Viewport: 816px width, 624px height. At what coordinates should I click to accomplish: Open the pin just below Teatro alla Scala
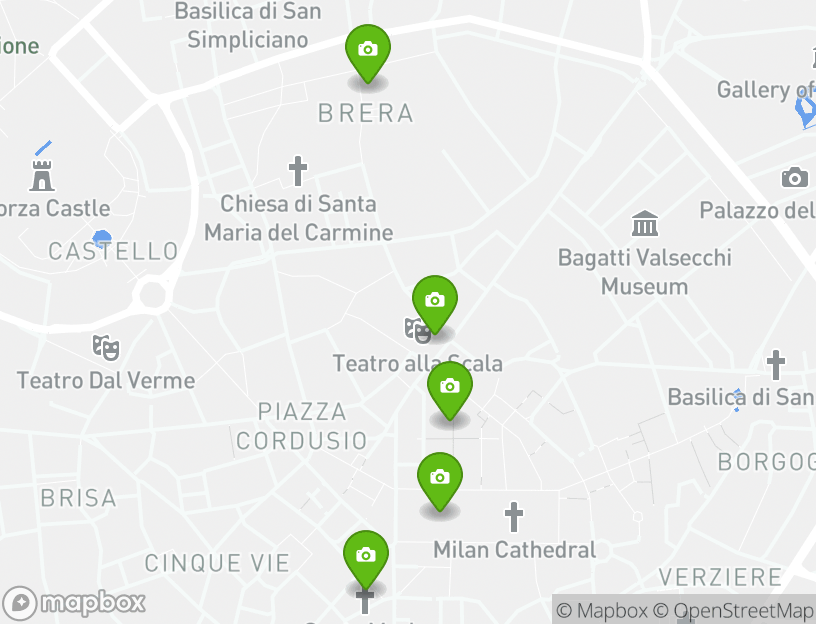click(x=450, y=387)
